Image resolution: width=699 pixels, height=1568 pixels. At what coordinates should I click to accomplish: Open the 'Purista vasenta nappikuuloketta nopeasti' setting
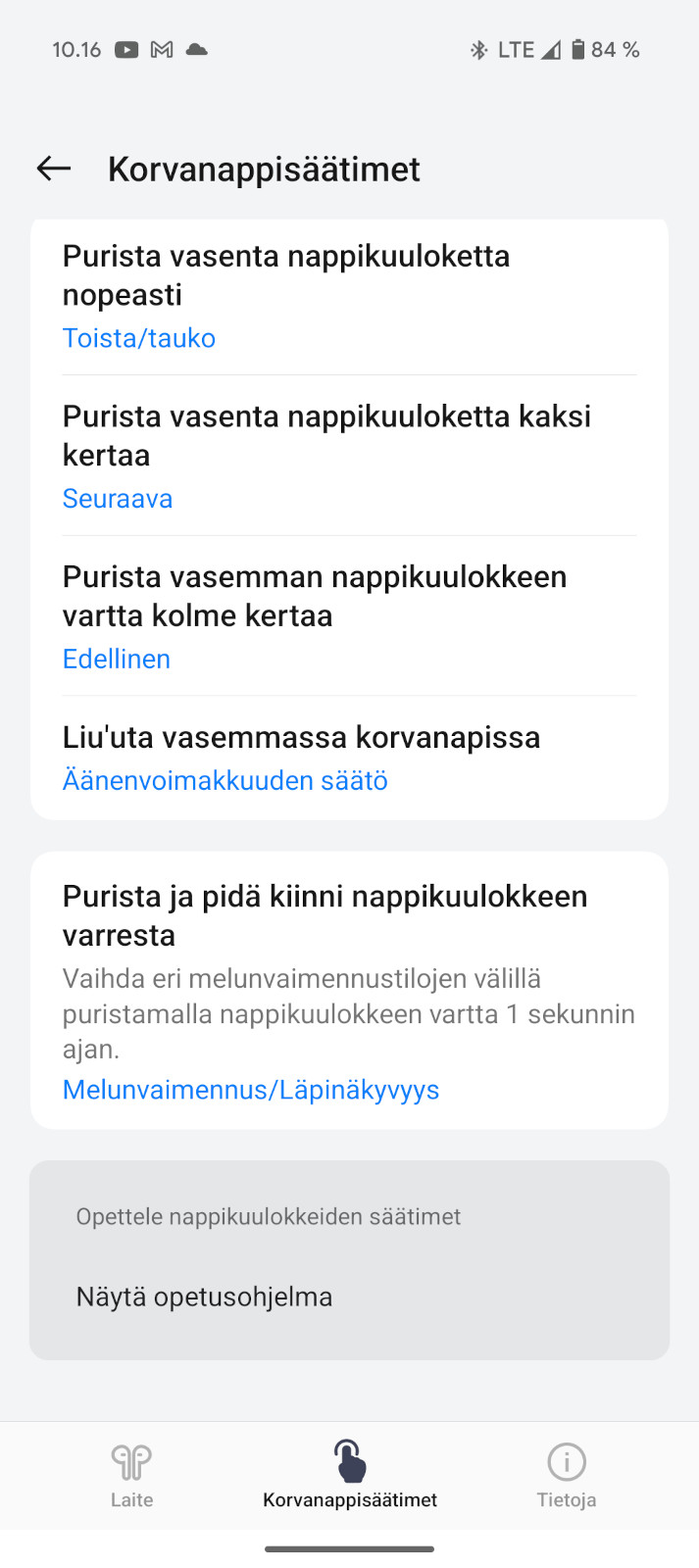[349, 296]
